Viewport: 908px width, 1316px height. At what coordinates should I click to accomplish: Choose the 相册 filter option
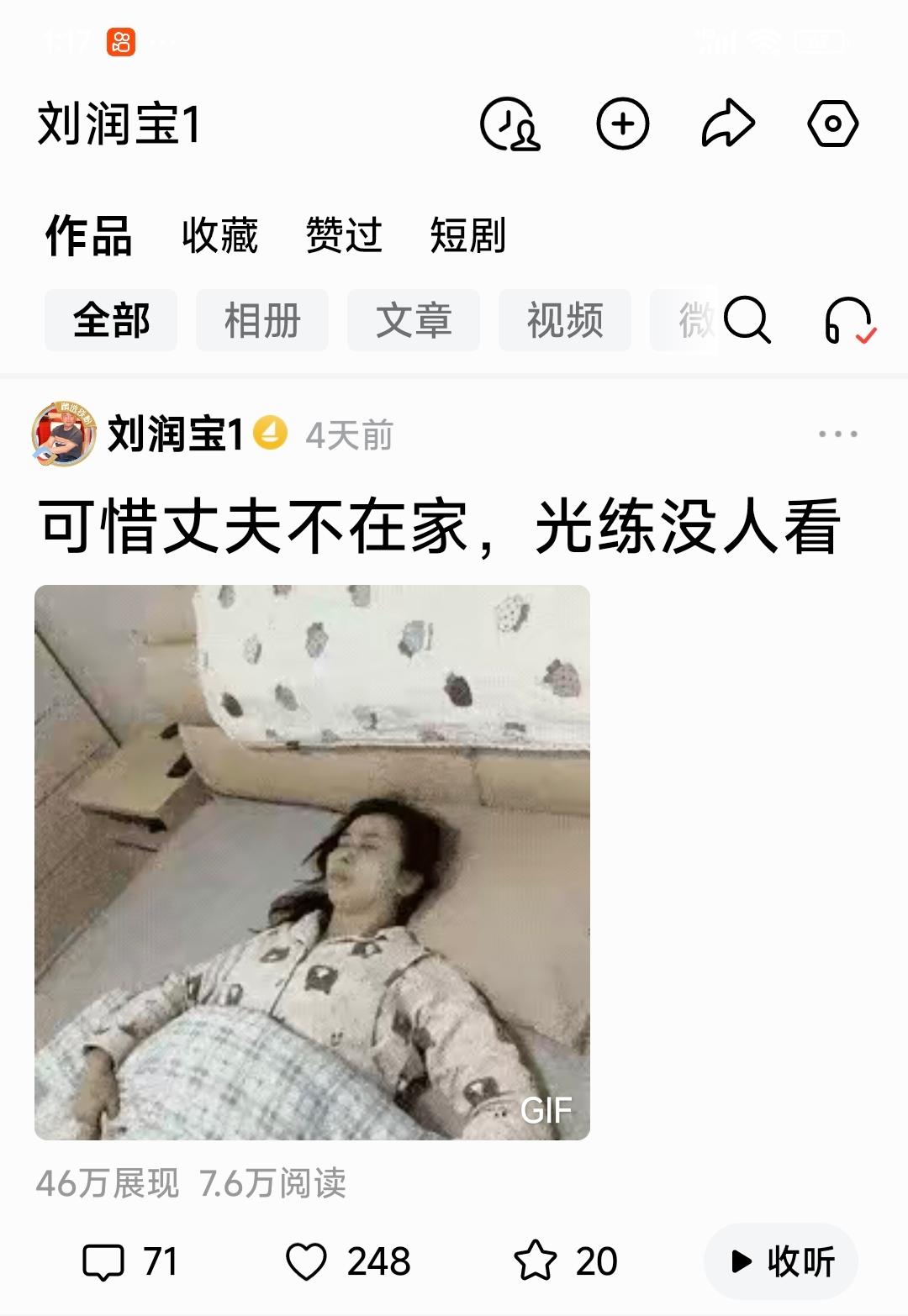coord(261,321)
